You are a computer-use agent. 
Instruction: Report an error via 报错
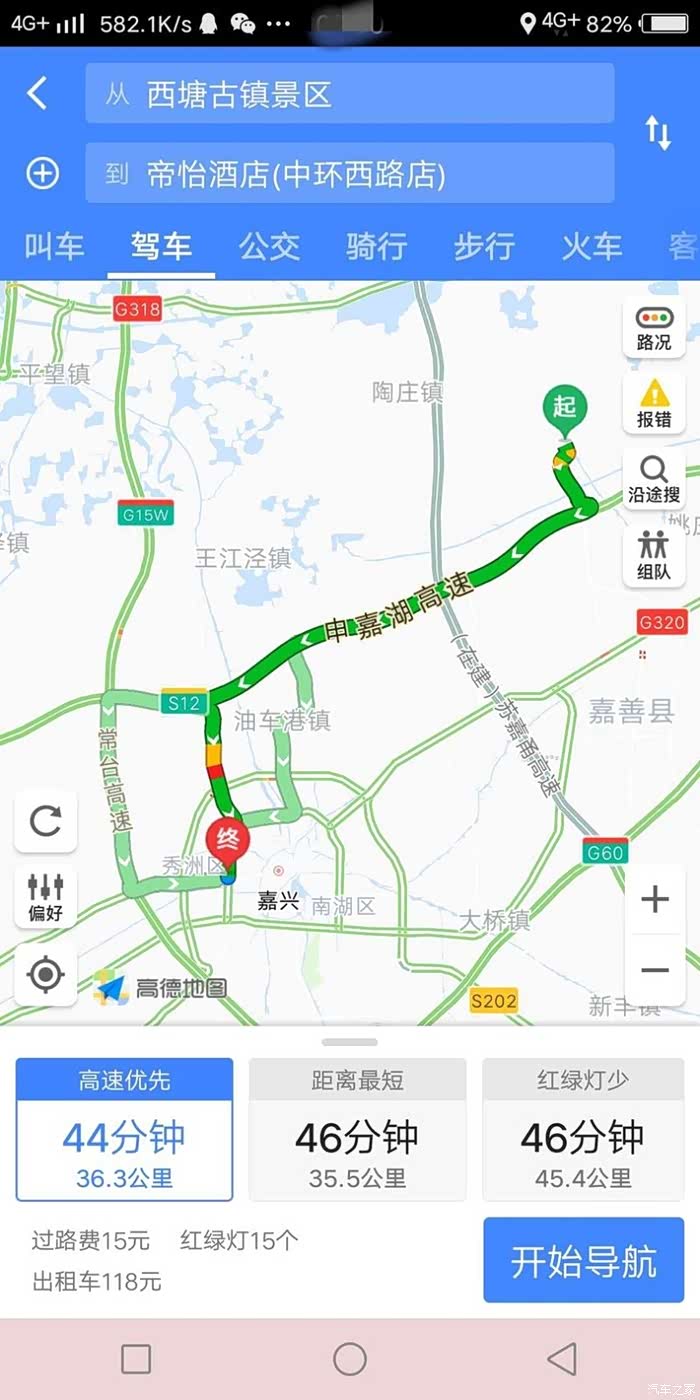[x=654, y=404]
